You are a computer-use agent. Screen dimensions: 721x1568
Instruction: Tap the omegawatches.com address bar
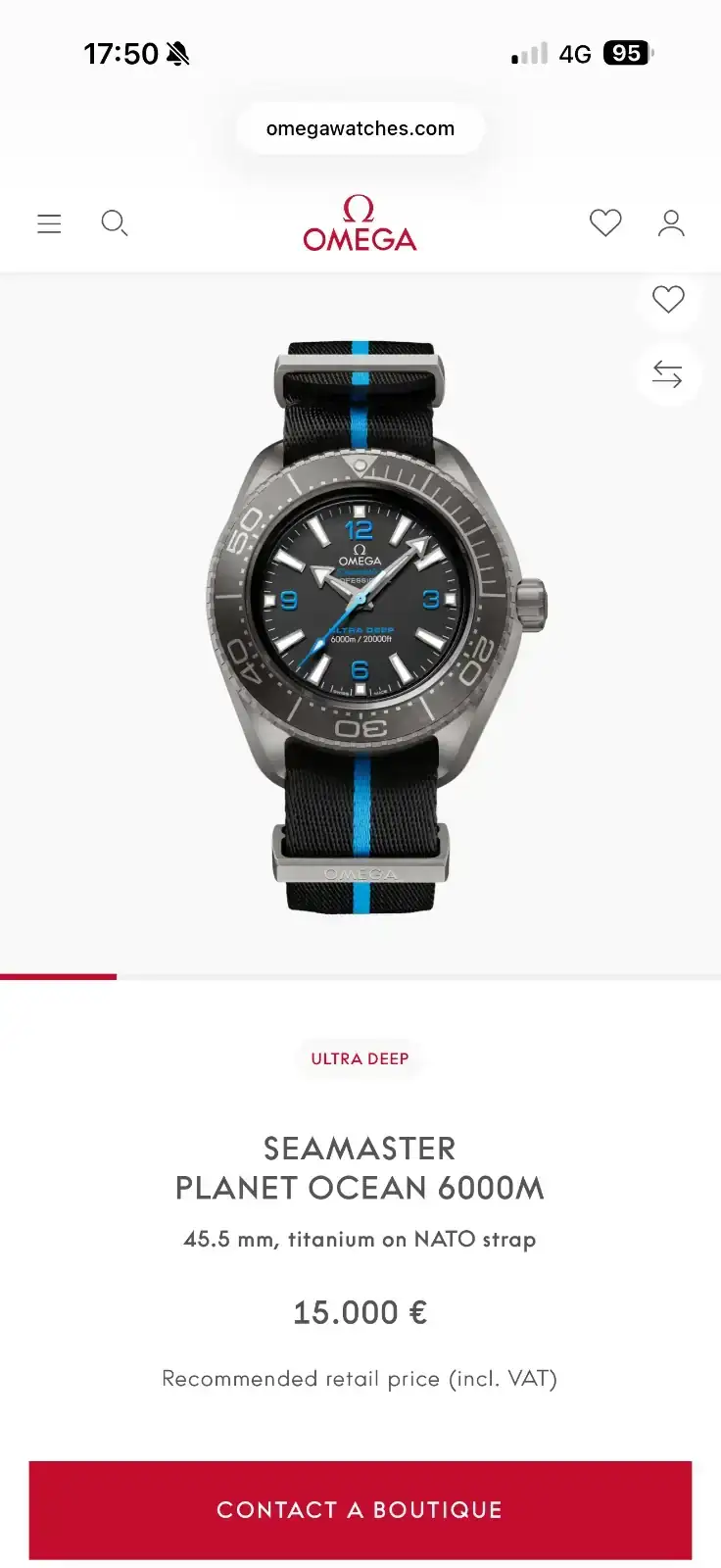pyautogui.click(x=360, y=128)
